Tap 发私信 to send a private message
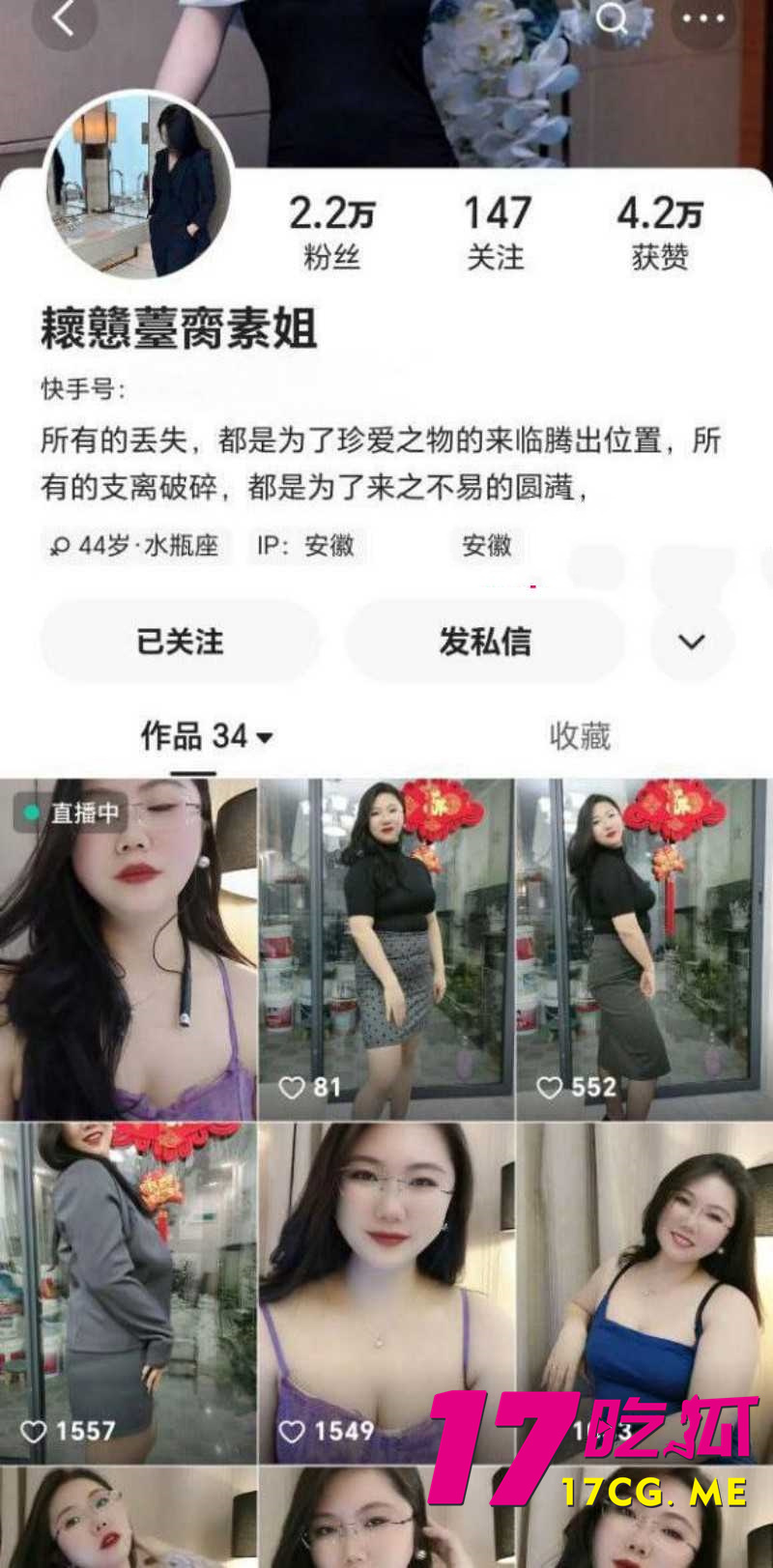 [487, 641]
